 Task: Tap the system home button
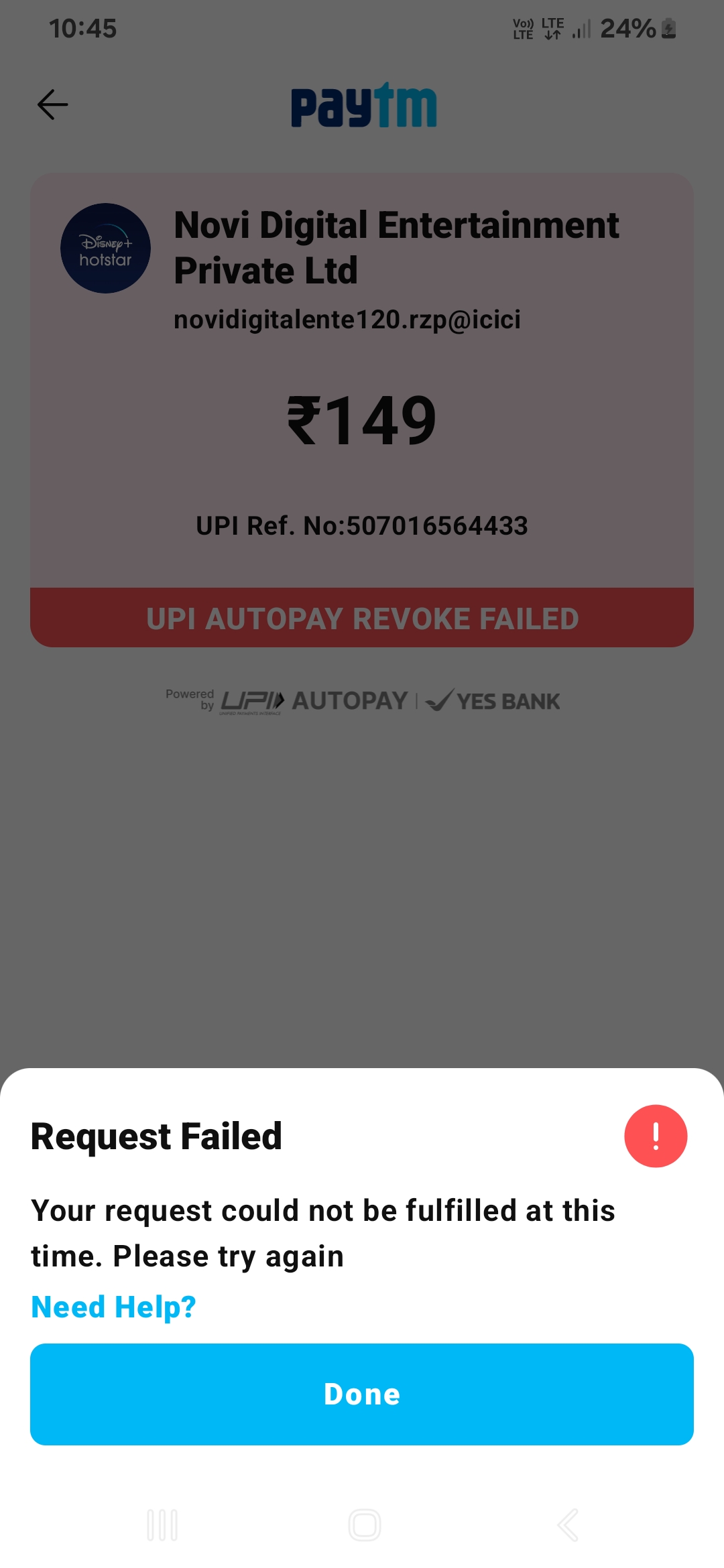(x=365, y=1525)
